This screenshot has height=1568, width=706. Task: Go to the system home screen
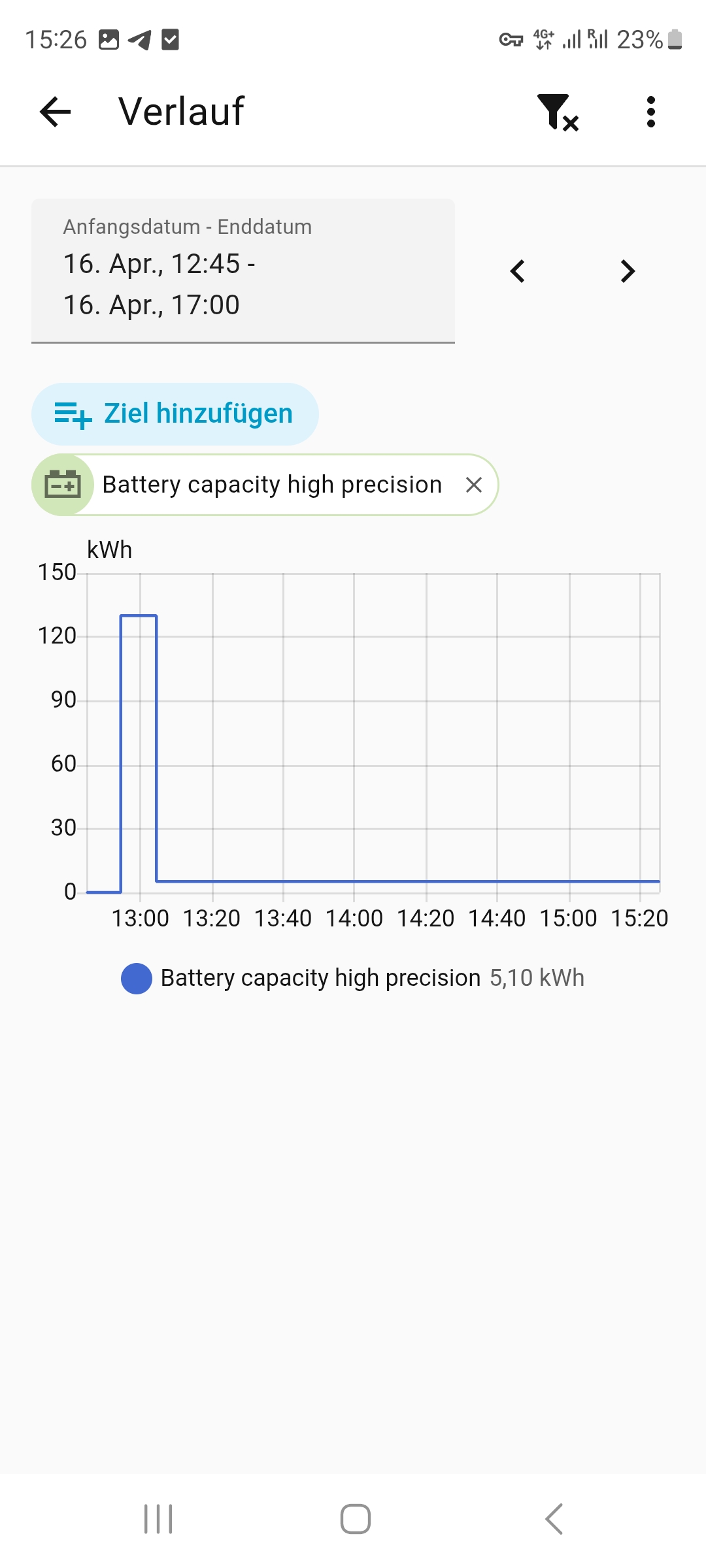(x=355, y=1518)
